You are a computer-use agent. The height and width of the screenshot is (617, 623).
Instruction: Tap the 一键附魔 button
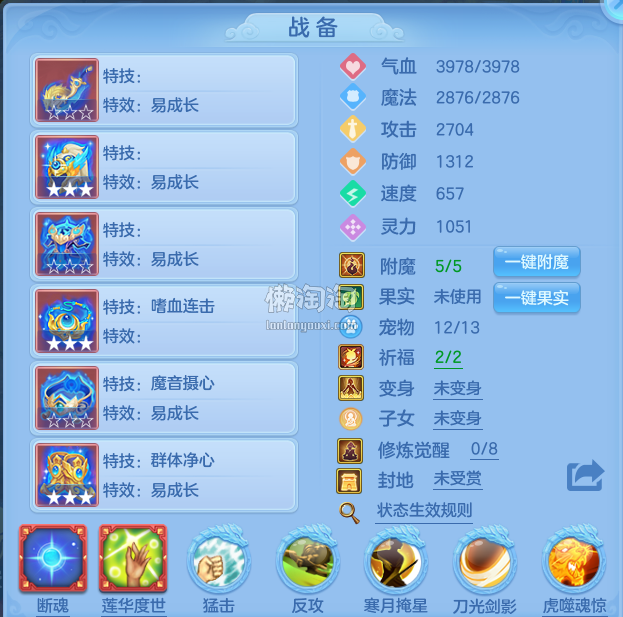click(x=536, y=263)
